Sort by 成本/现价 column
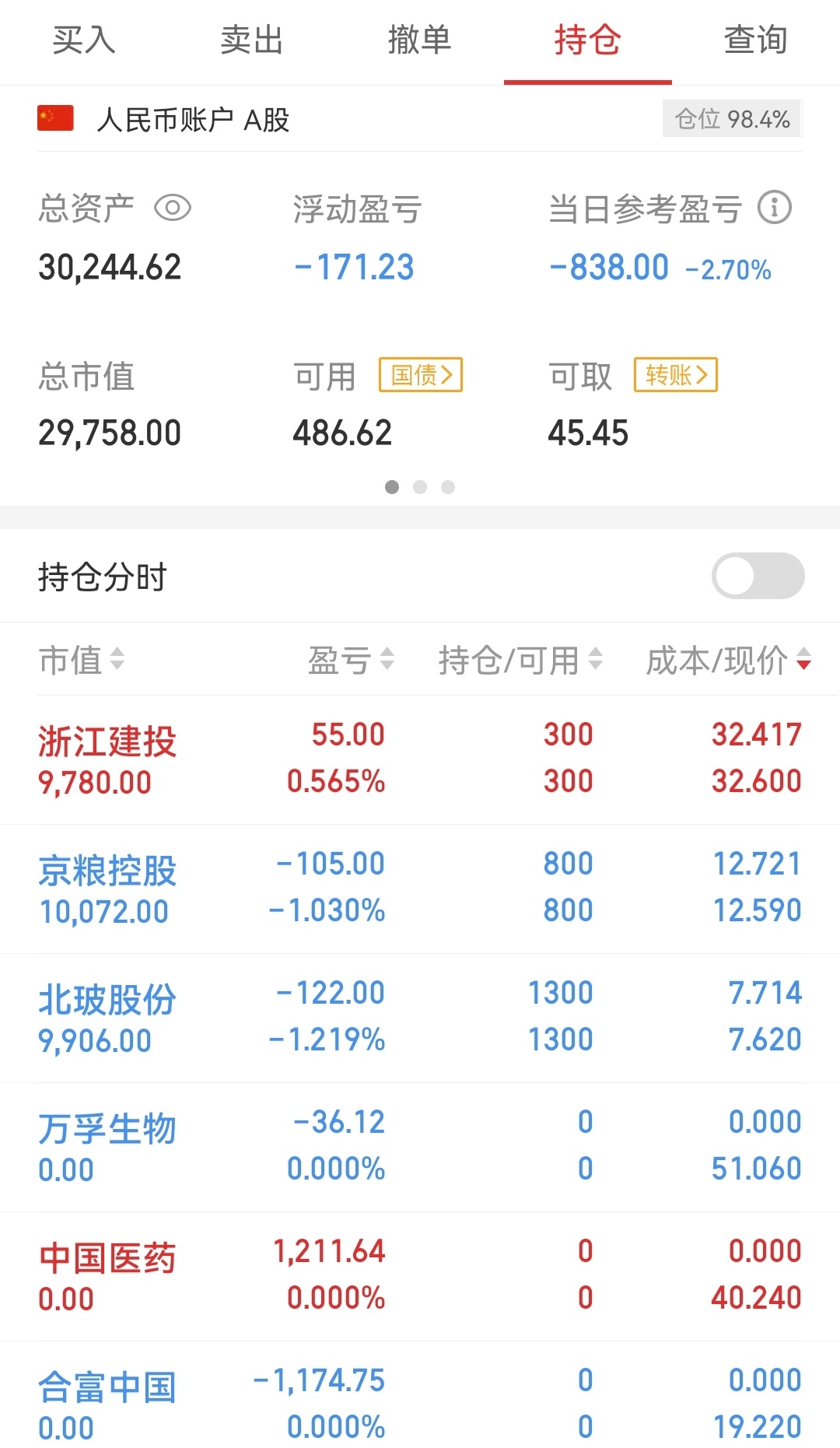Screen dimensions: 840x1448 click(x=729, y=660)
